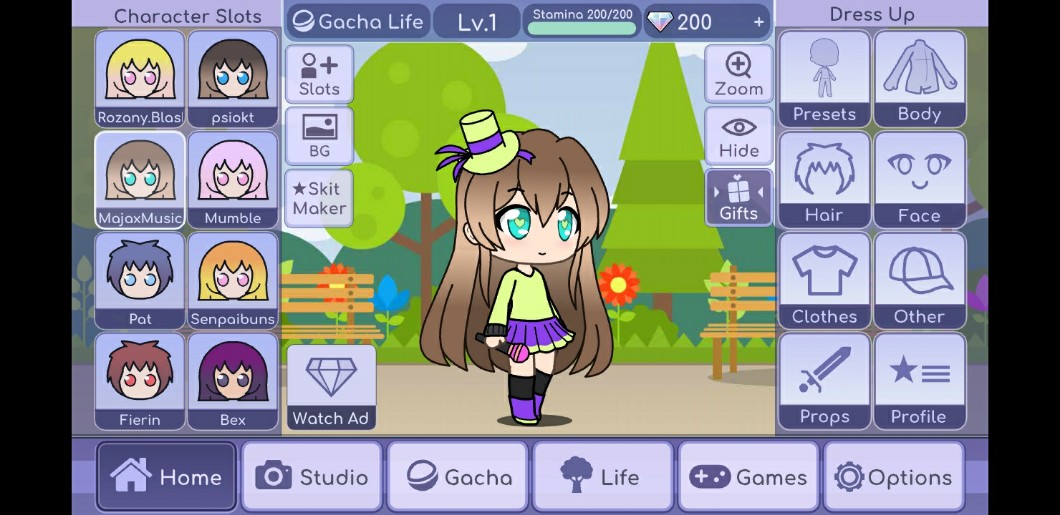The height and width of the screenshot is (515, 1060).
Task: Change background with BG button
Action: pos(319,136)
